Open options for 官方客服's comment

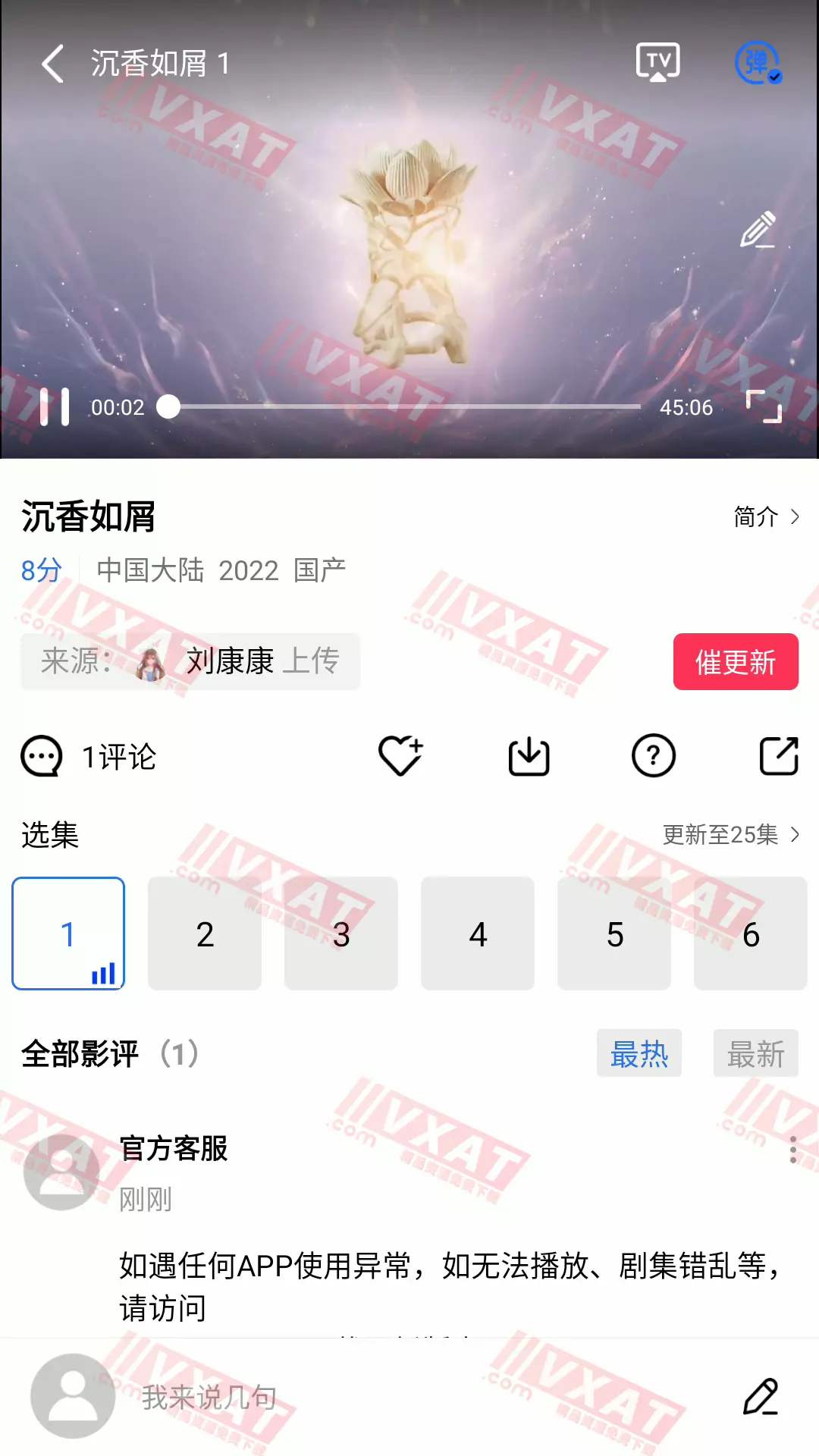(793, 1150)
